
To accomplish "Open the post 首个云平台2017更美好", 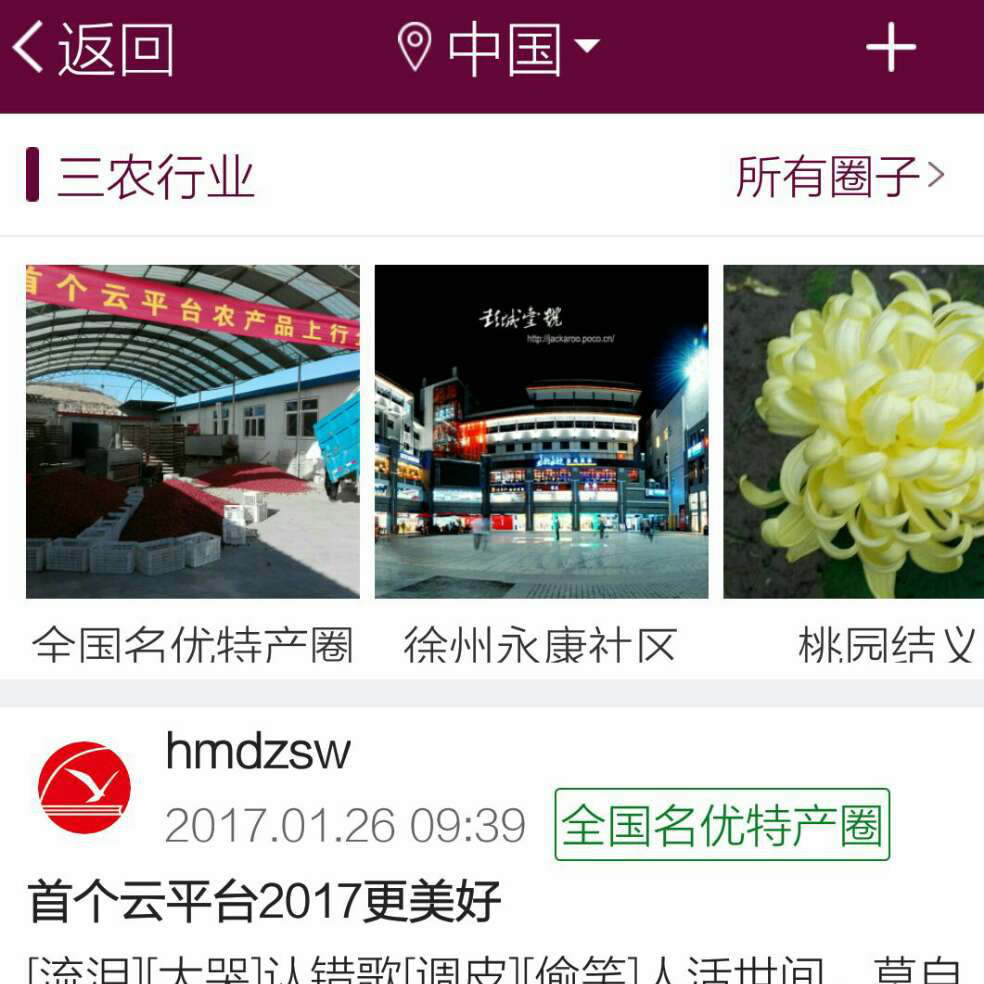I will click(x=264, y=901).
